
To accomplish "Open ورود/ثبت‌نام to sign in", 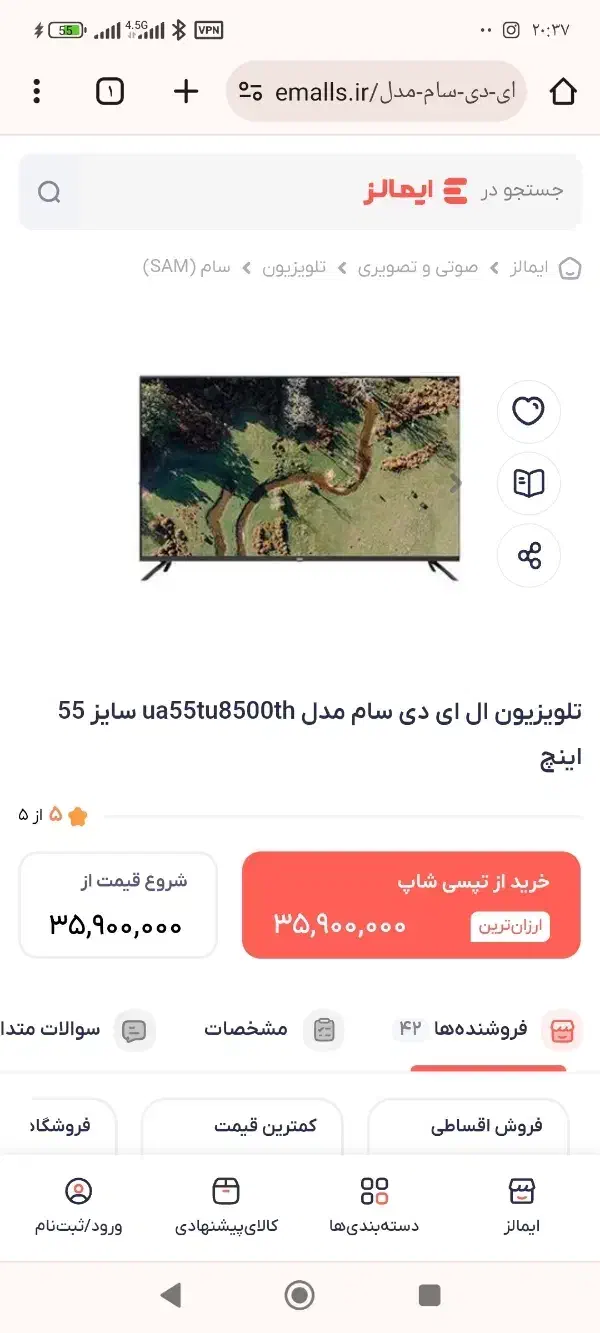I will [78, 1205].
